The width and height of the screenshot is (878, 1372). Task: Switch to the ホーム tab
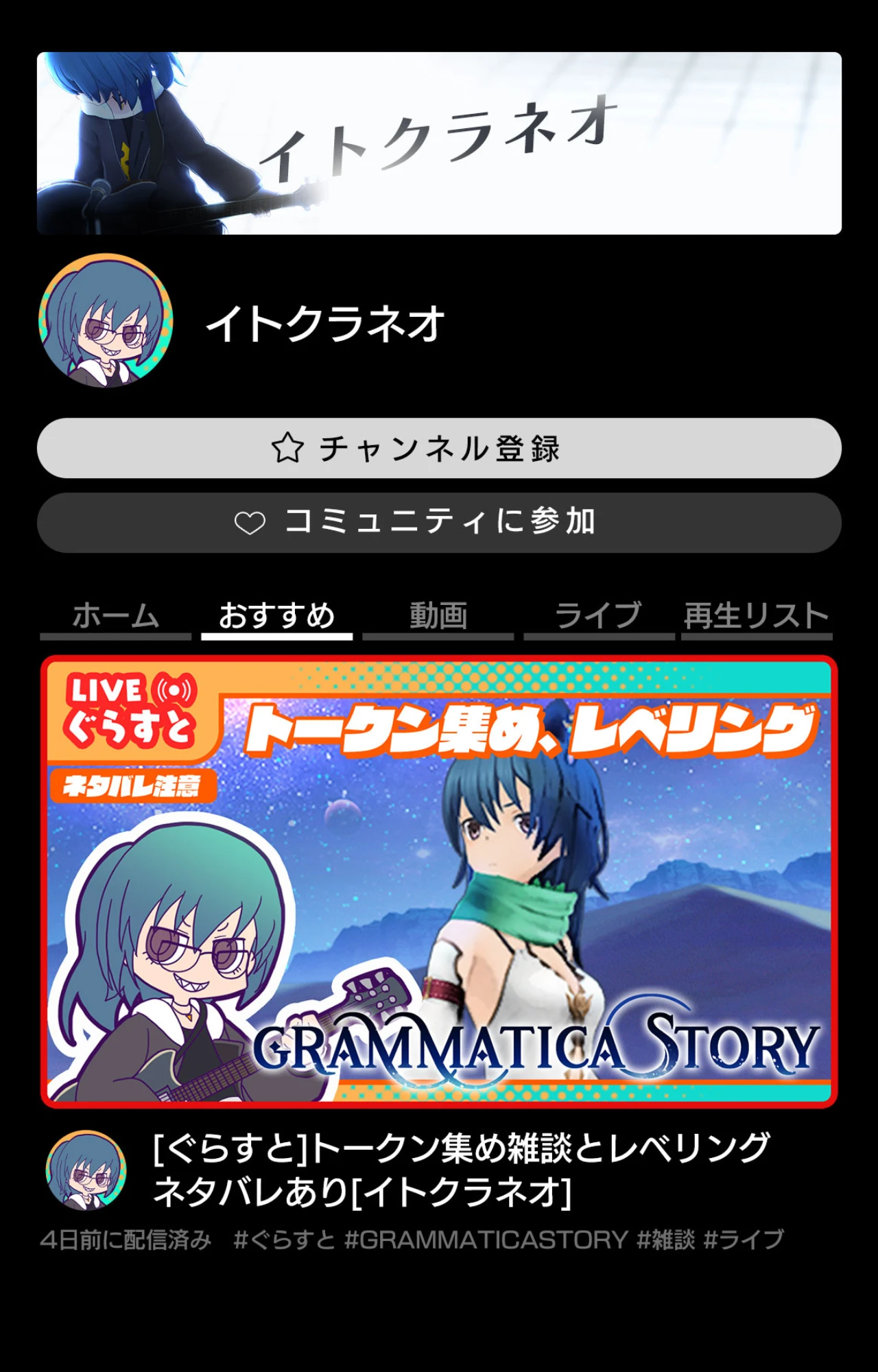coord(115,616)
